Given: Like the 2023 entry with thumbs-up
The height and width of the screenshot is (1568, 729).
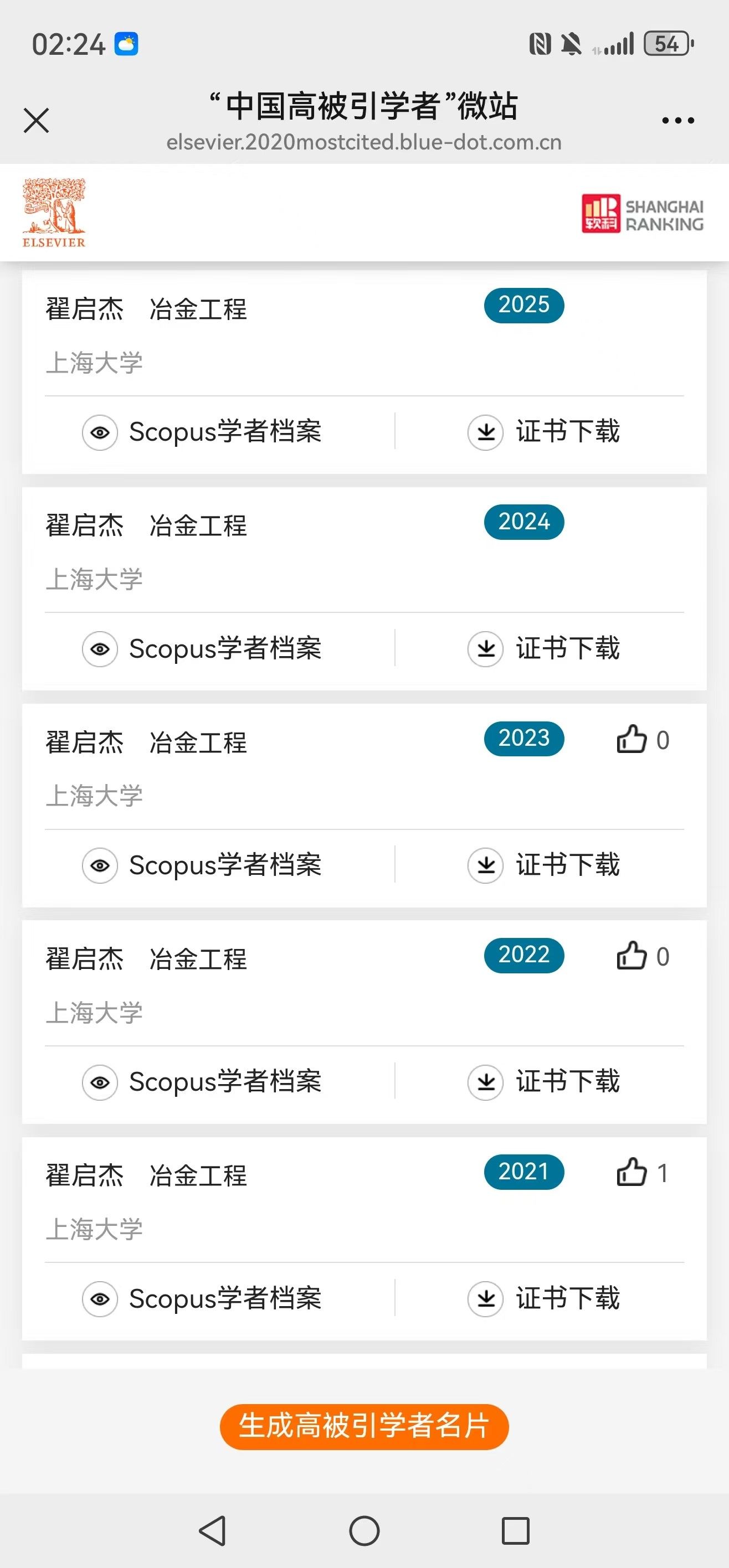Looking at the screenshot, I should (632, 740).
